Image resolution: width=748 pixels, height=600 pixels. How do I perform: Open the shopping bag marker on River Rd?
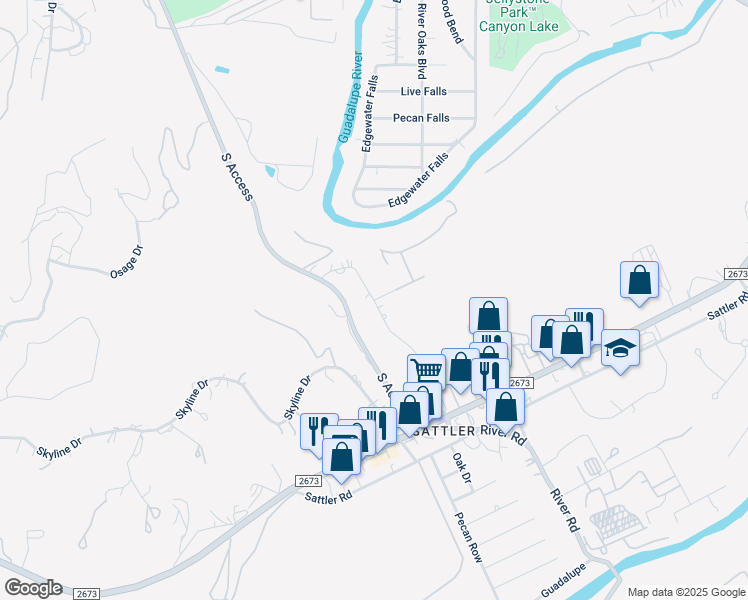[506, 406]
